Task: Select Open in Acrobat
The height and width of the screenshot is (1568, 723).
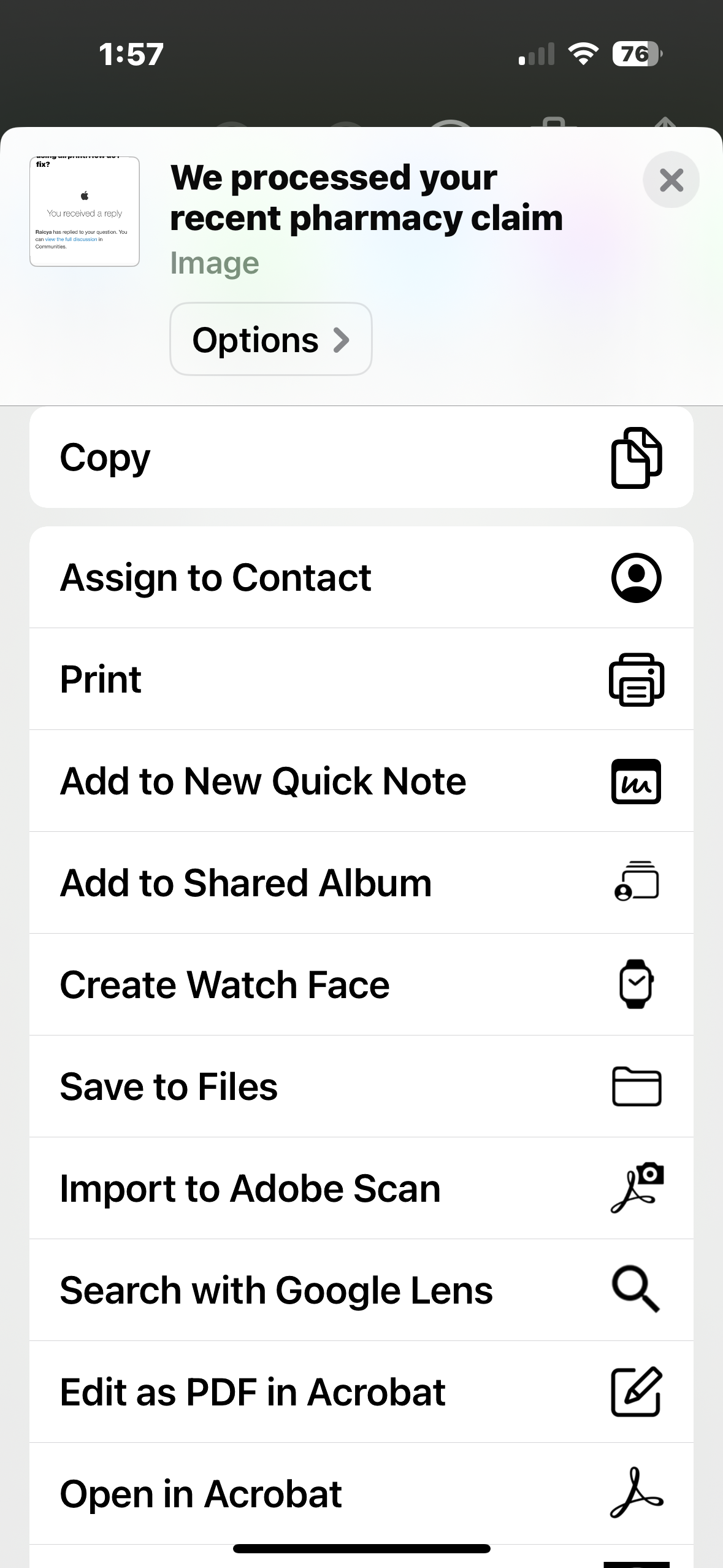Action: 361,1493
